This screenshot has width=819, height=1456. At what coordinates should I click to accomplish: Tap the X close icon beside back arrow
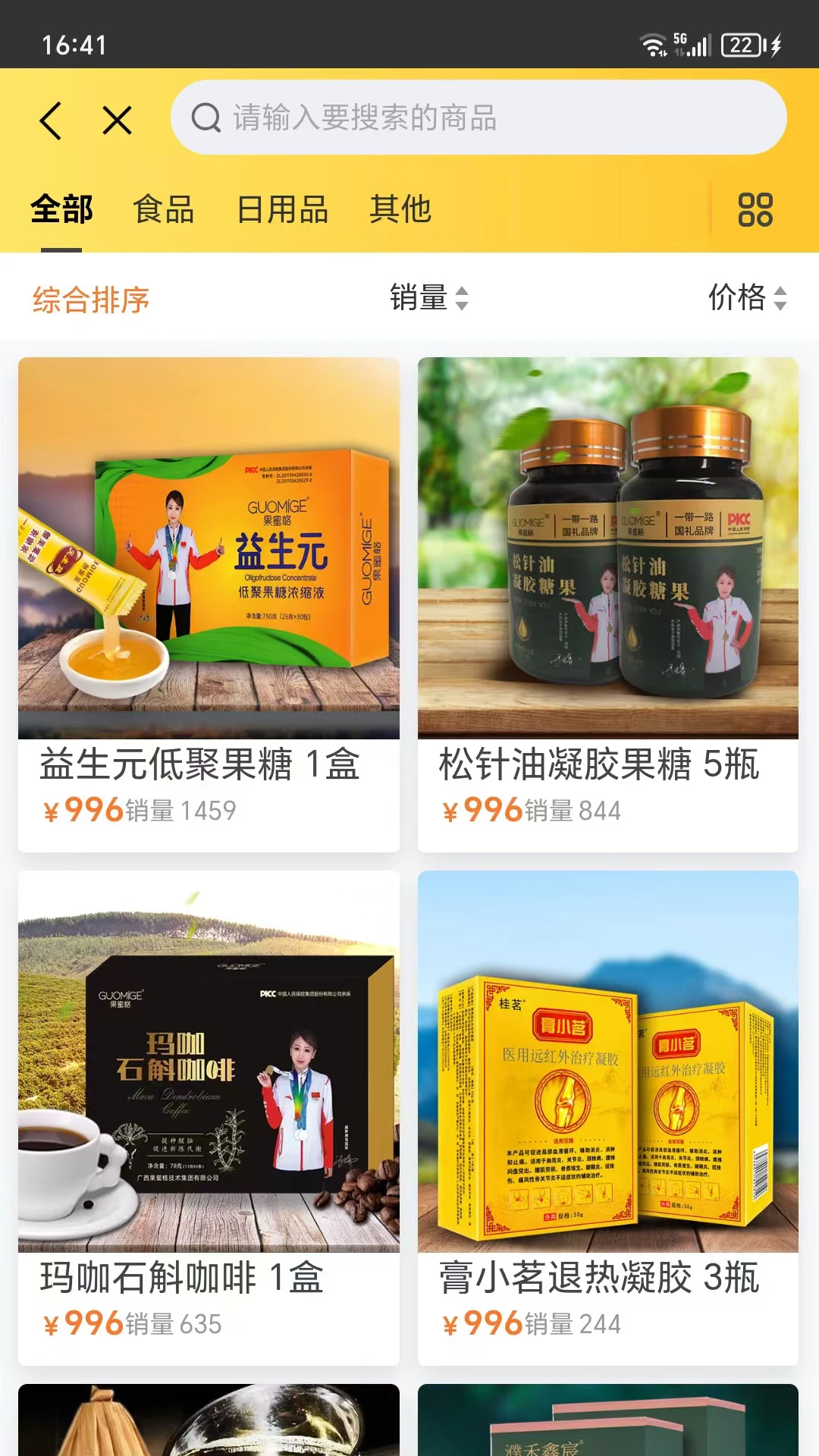tap(115, 120)
